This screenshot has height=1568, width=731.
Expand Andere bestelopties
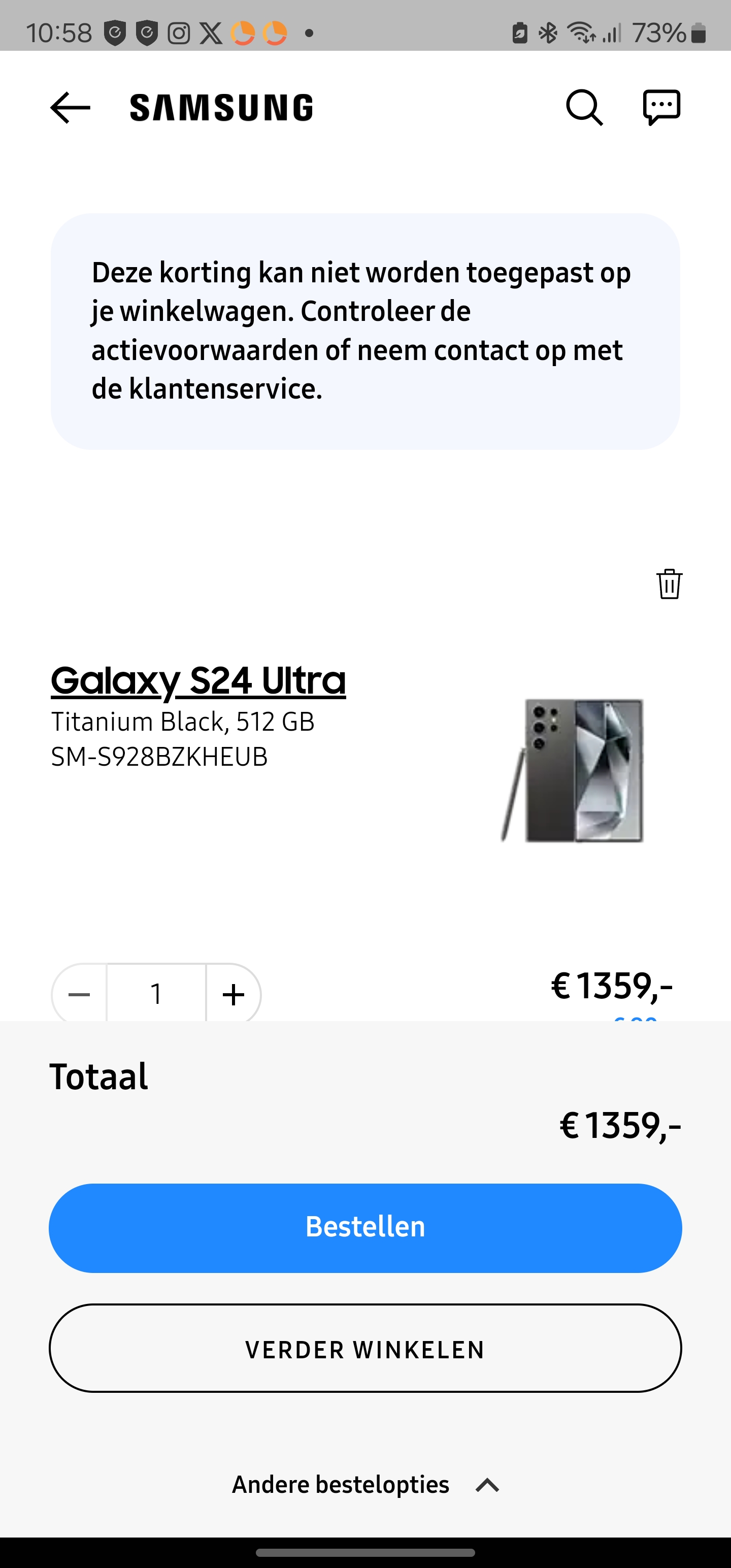pos(365,1485)
